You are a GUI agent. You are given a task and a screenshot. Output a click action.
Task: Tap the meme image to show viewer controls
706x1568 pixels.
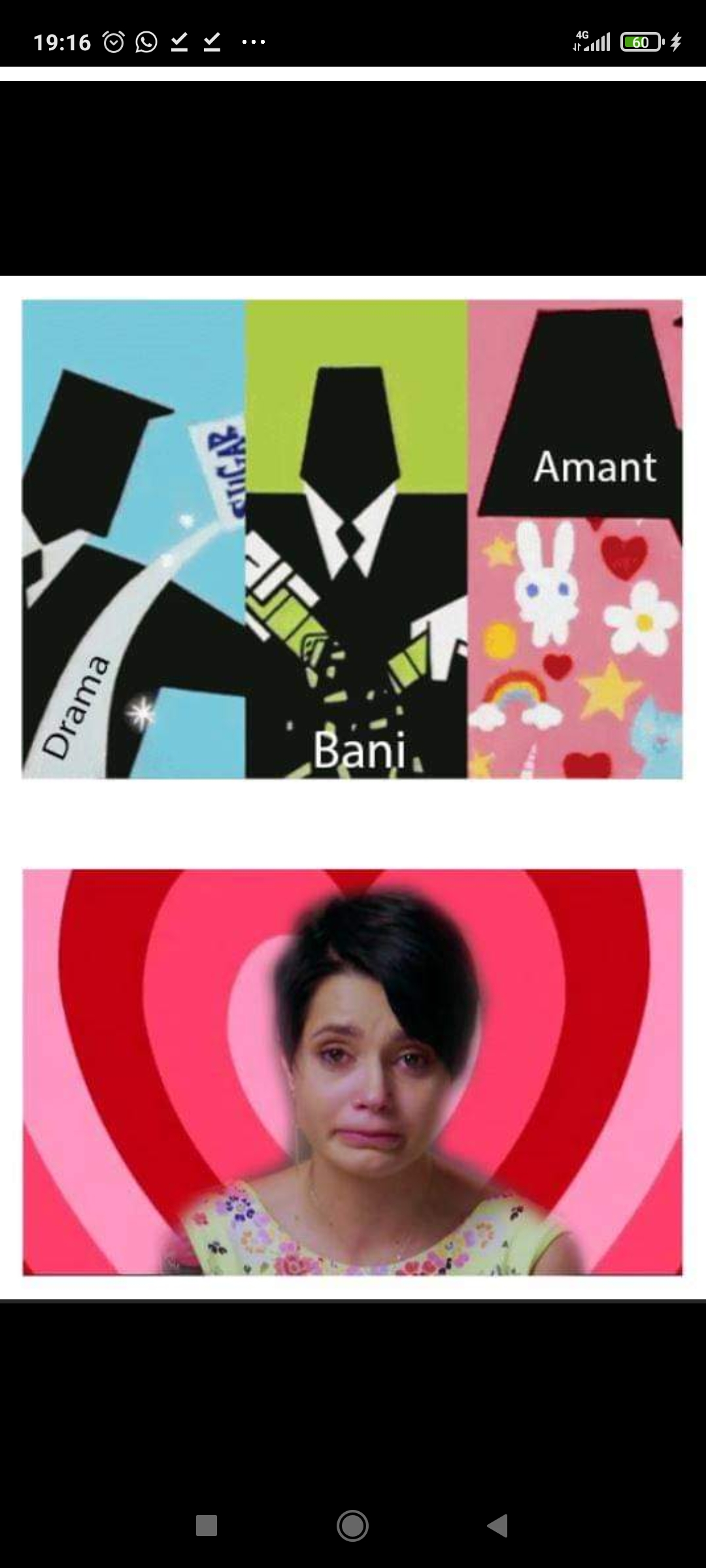[x=353, y=787]
